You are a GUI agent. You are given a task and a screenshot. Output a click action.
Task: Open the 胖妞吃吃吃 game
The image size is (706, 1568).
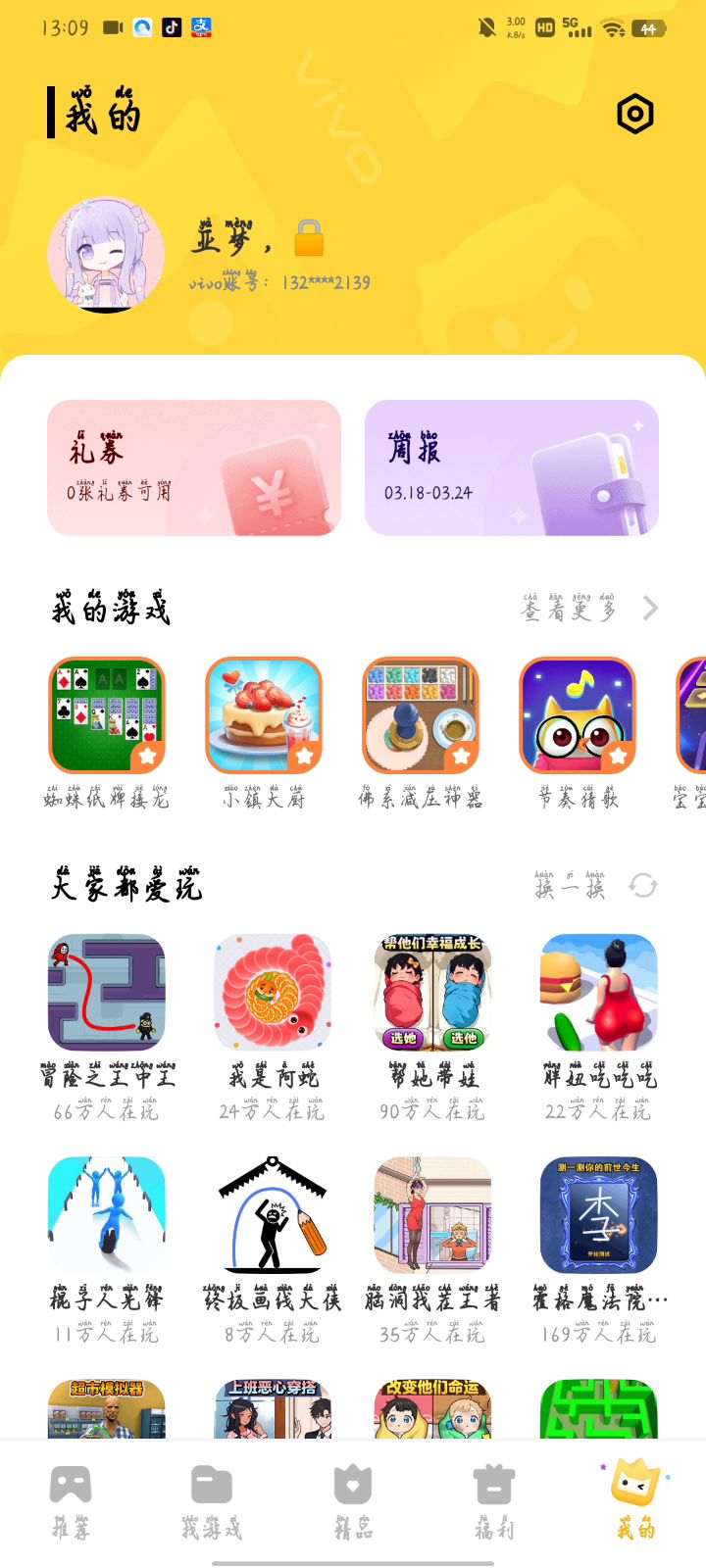tap(599, 993)
